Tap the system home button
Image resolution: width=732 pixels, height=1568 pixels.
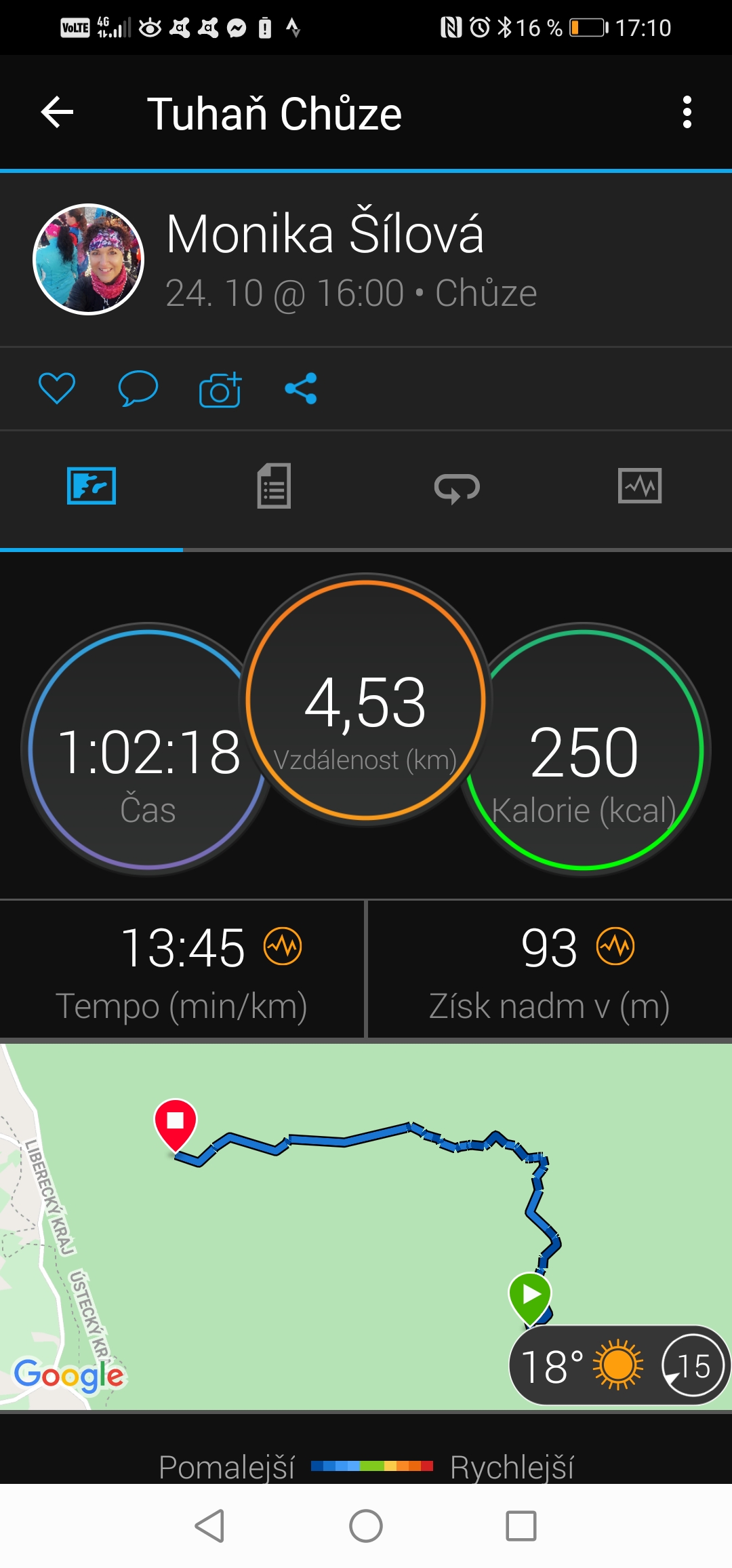click(366, 1526)
